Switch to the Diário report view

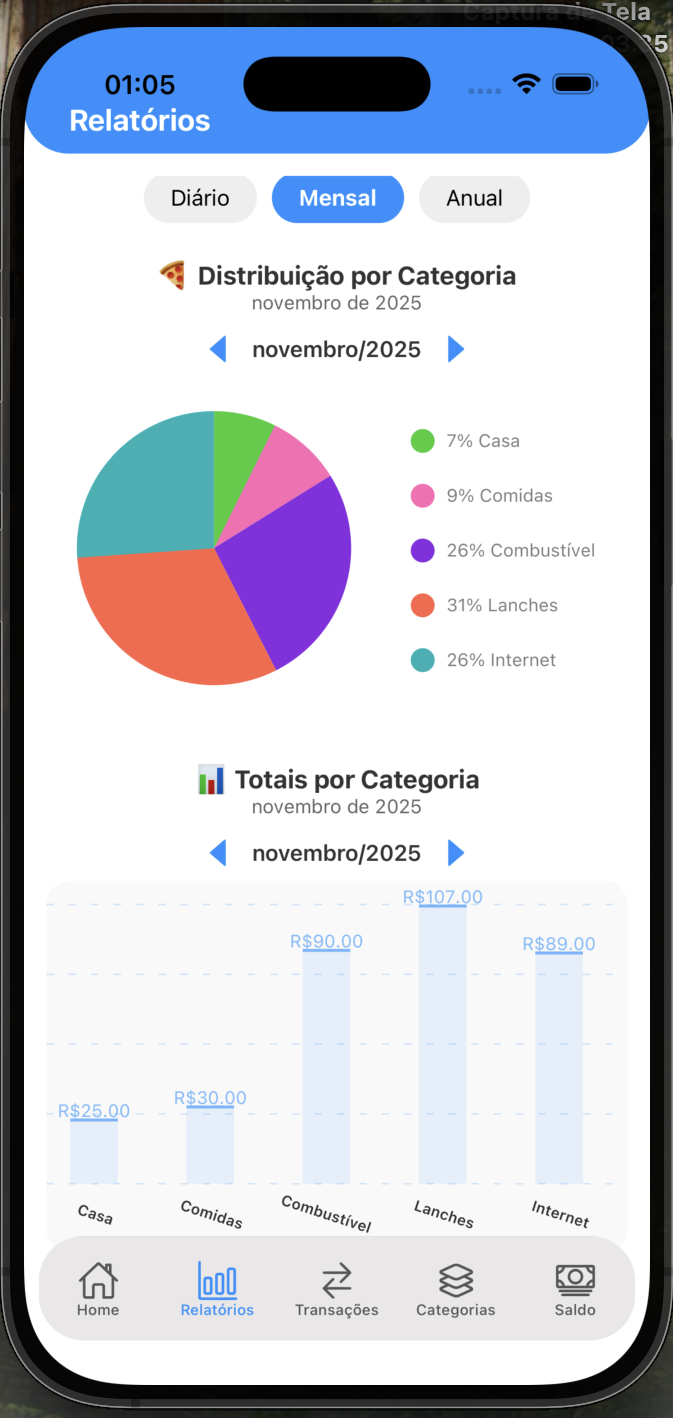200,198
